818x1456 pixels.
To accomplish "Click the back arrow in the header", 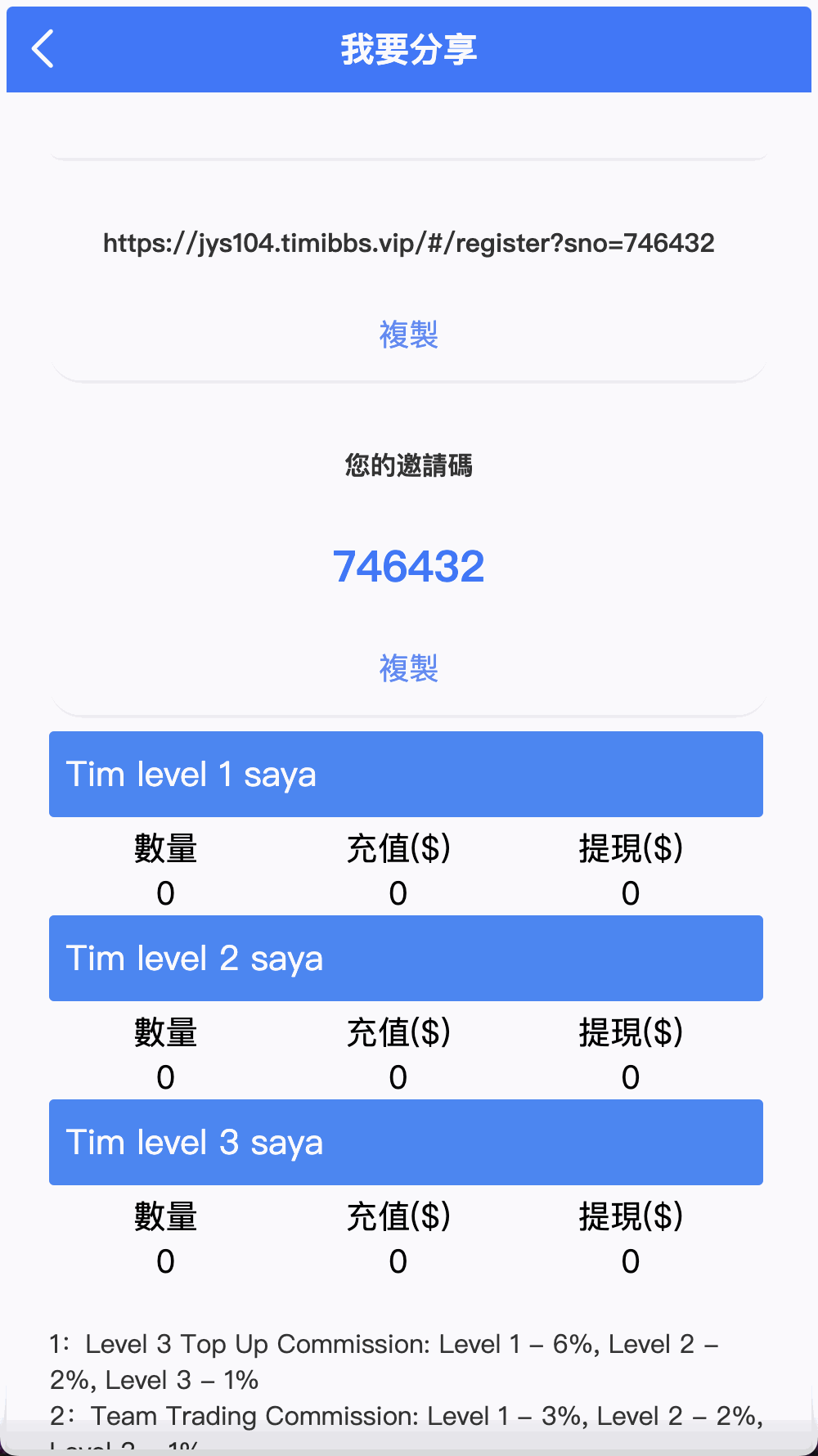I will click(x=43, y=49).
